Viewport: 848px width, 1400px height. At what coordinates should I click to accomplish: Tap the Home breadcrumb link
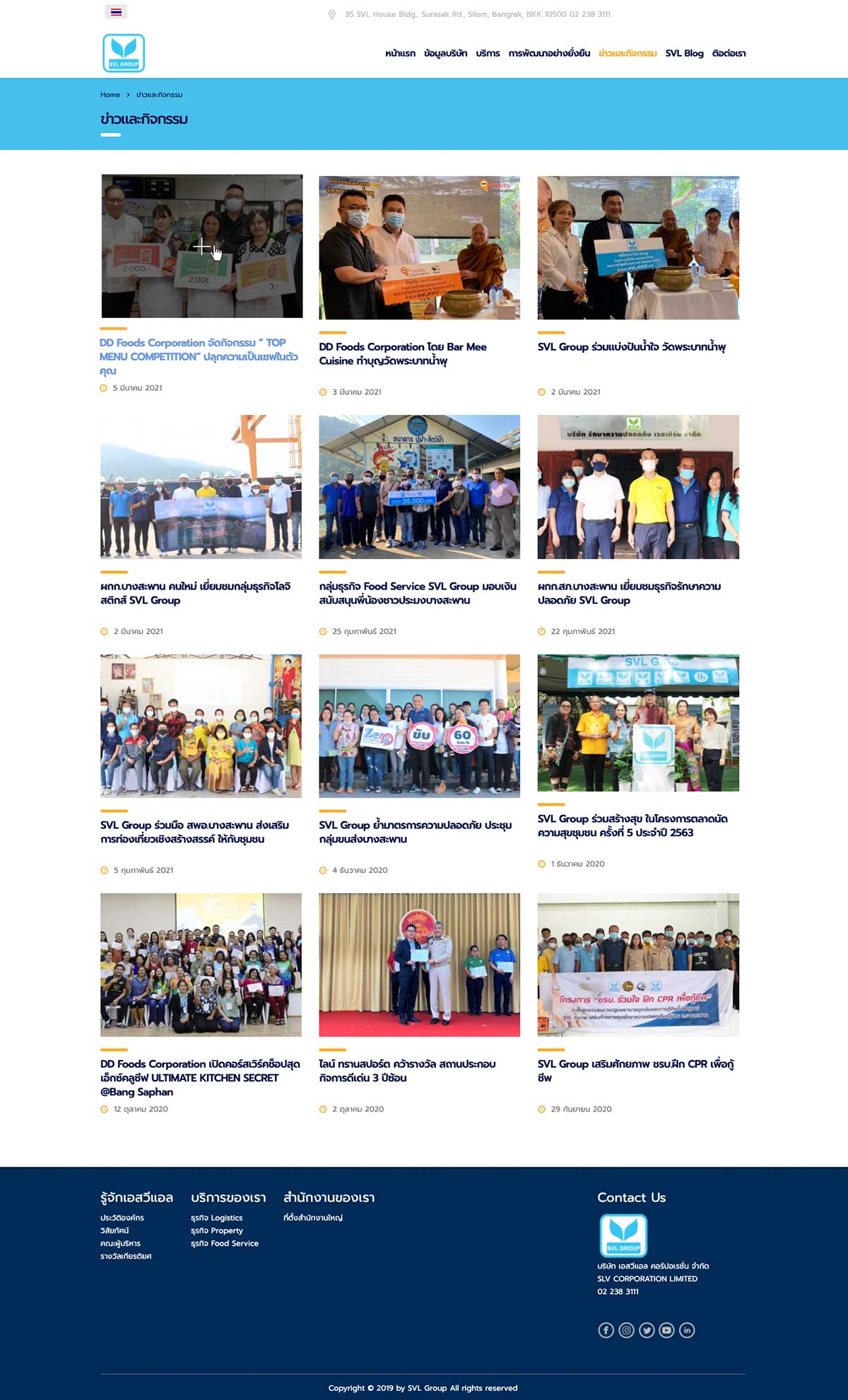(x=110, y=95)
